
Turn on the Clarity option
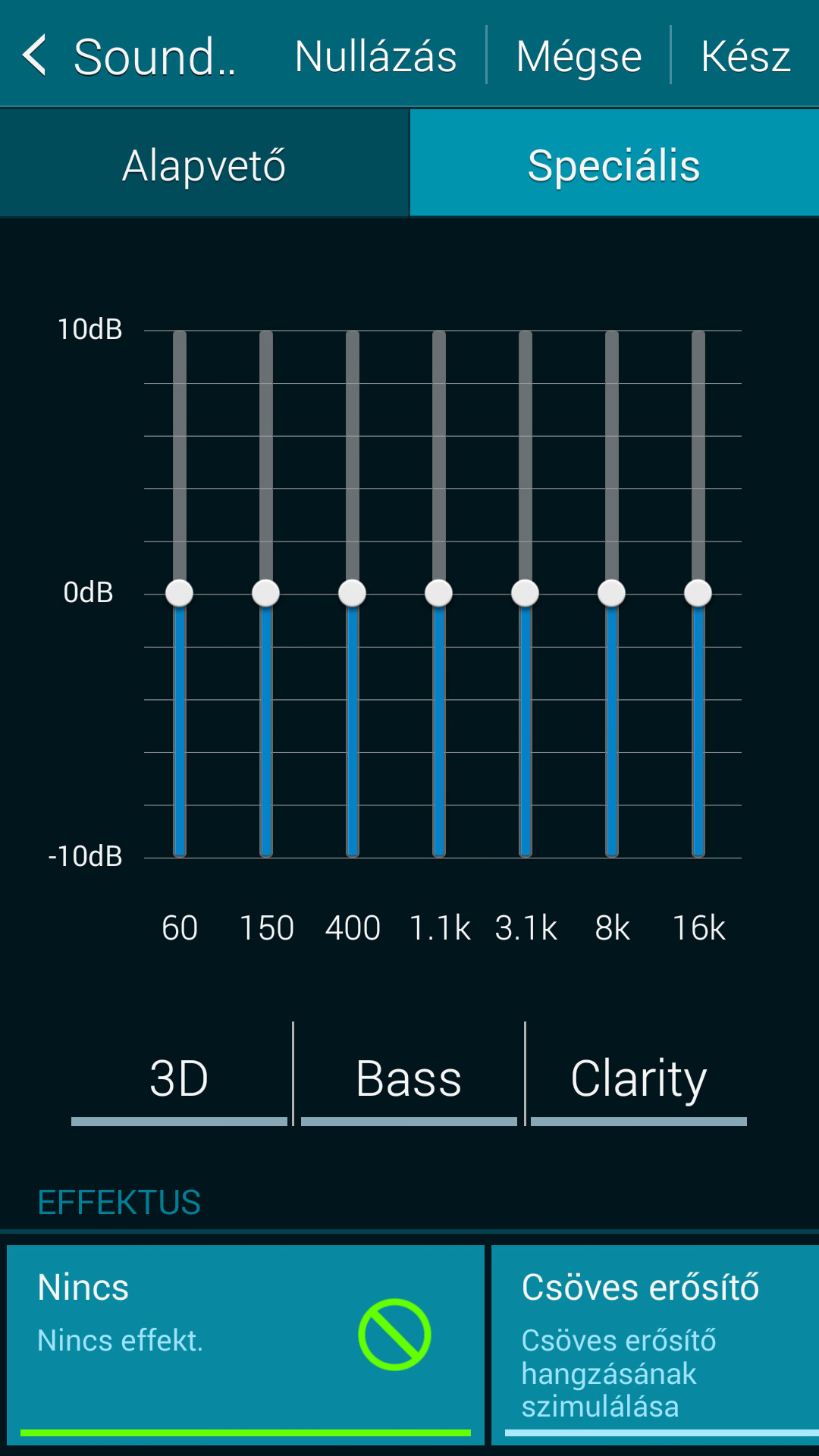pos(639,1078)
